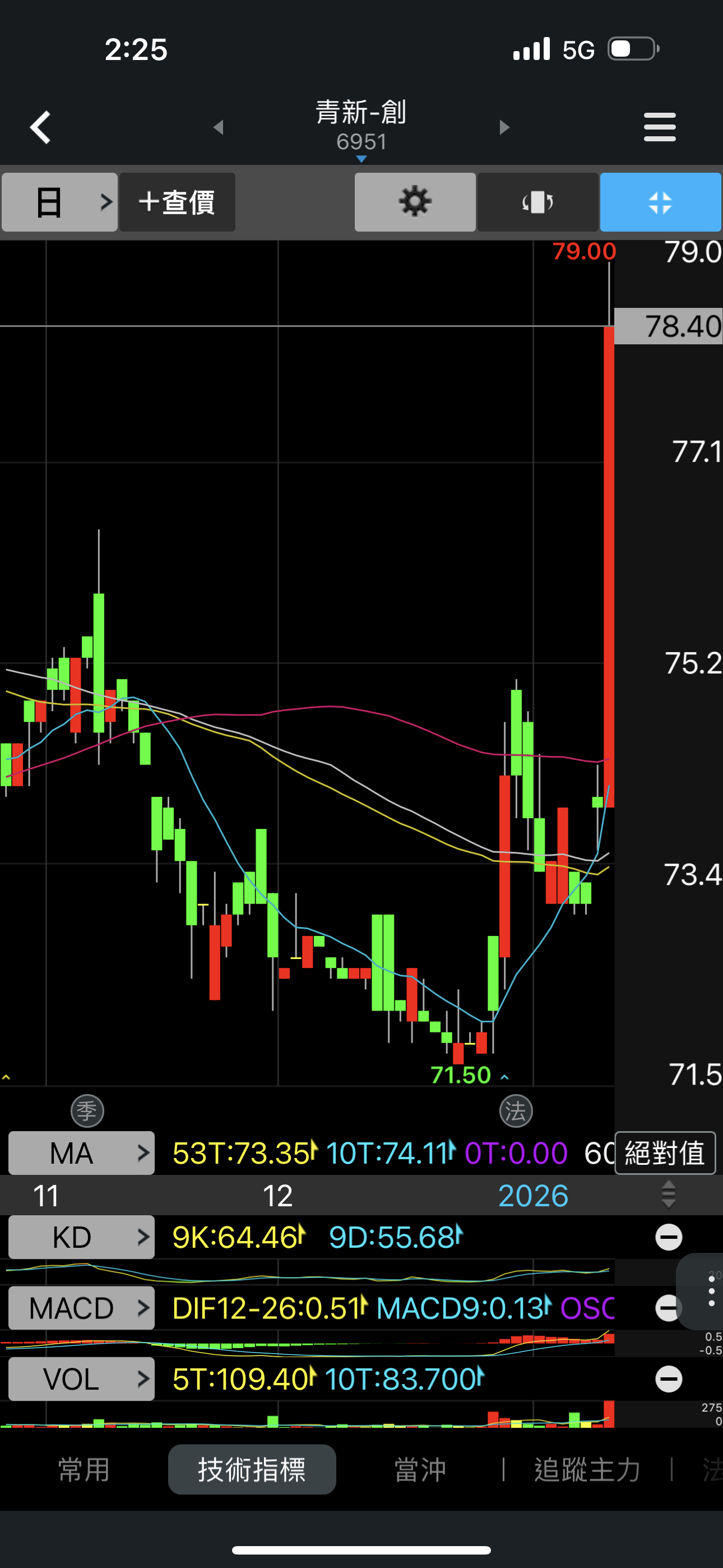Remove the VOL indicator panel
The image size is (723, 1568).
pos(668,1378)
